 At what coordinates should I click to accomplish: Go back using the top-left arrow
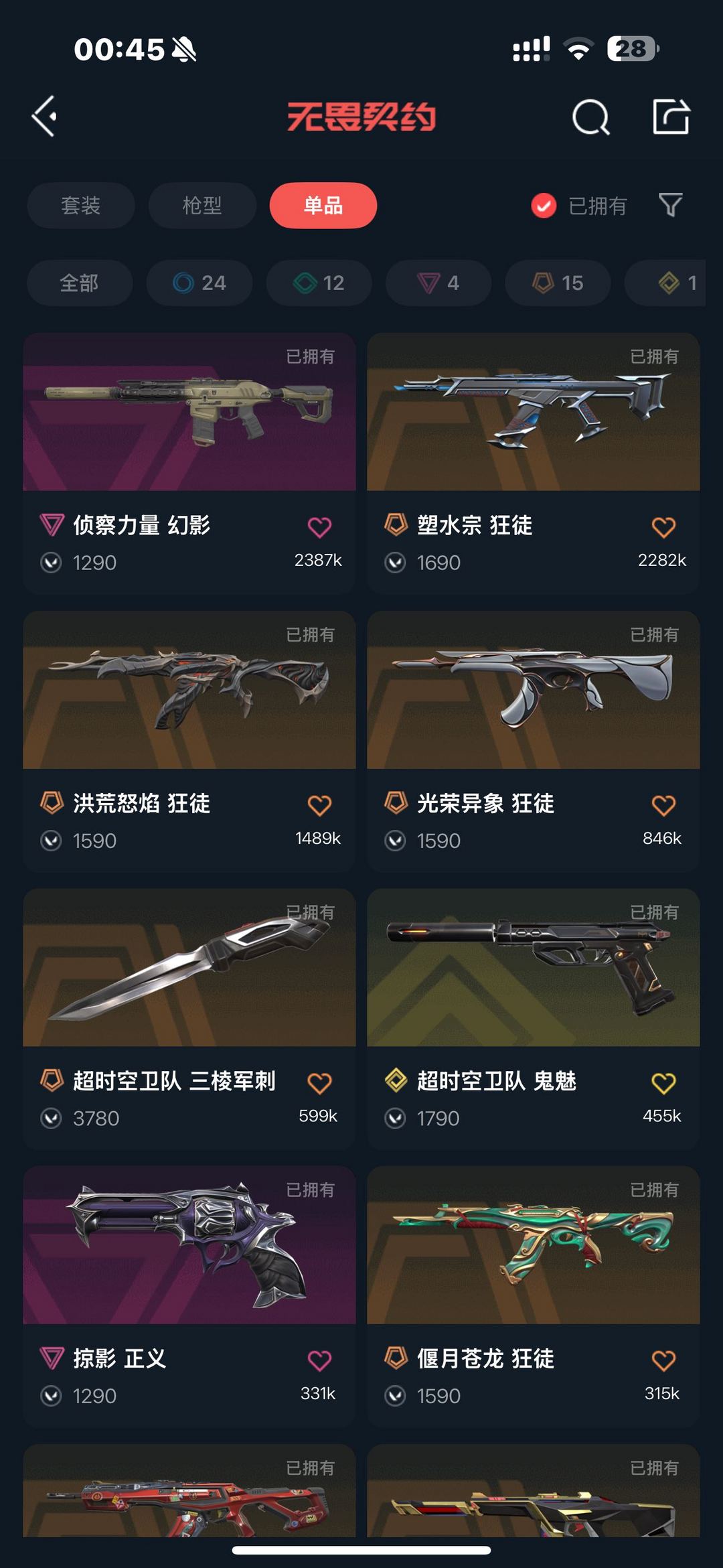point(44,117)
